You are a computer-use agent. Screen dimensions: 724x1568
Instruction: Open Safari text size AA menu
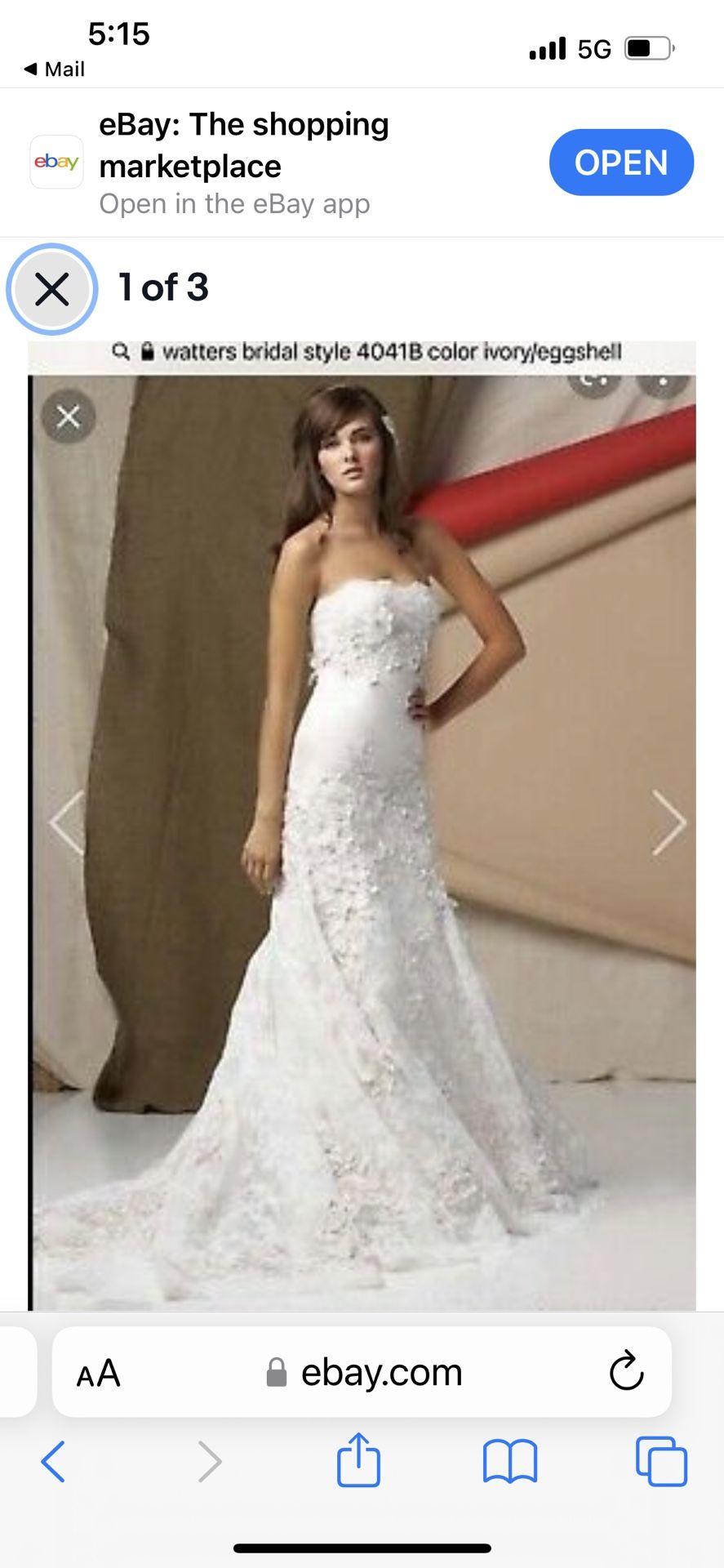[99, 1373]
